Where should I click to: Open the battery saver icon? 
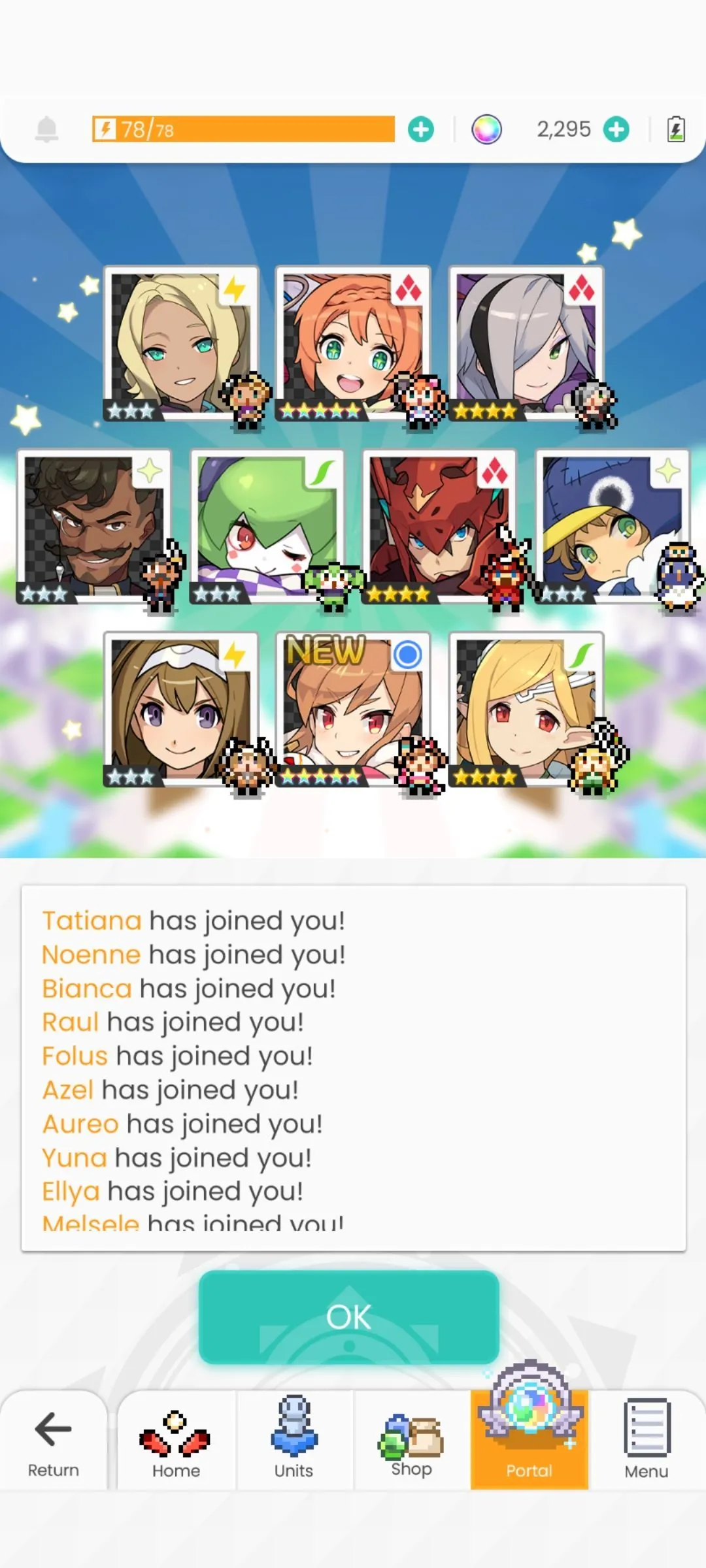[676, 129]
